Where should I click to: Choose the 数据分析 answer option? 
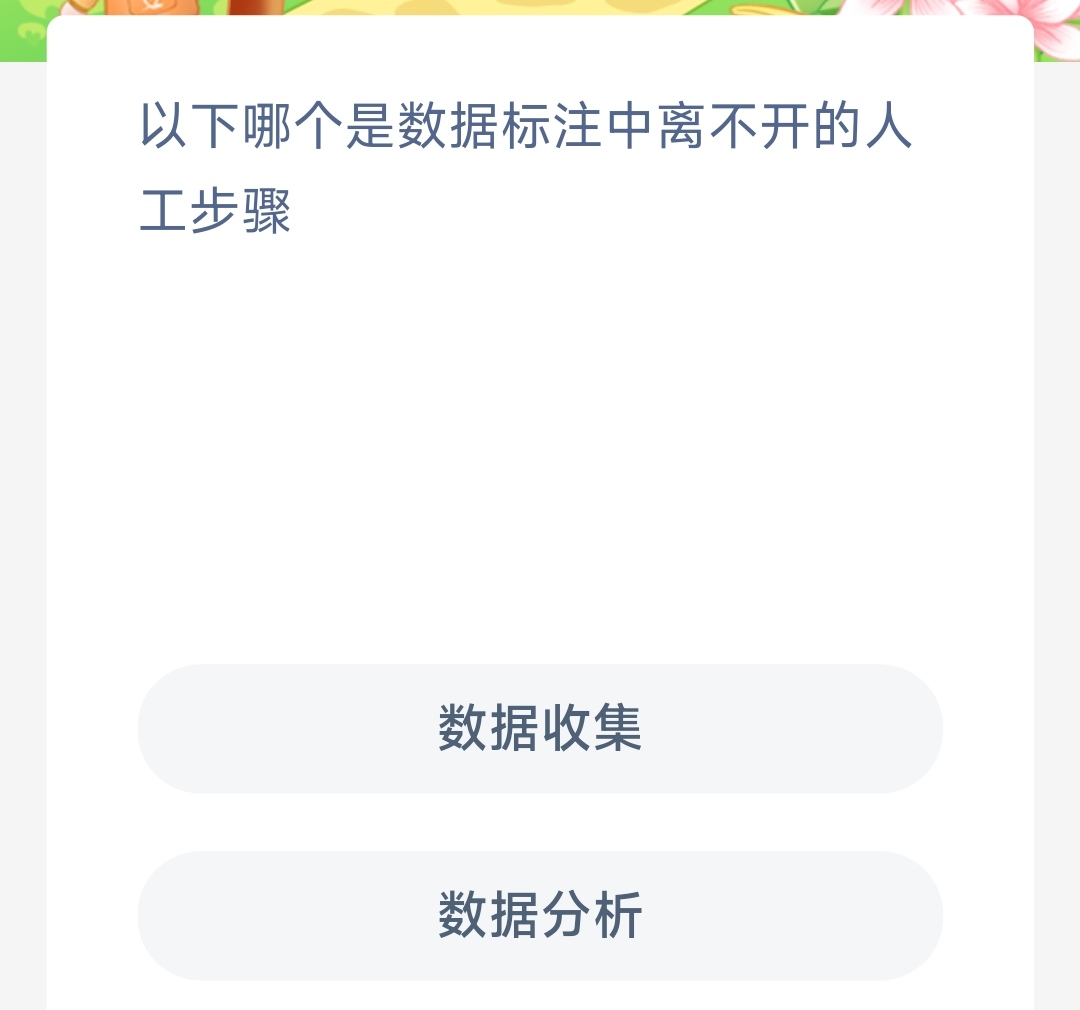point(540,915)
